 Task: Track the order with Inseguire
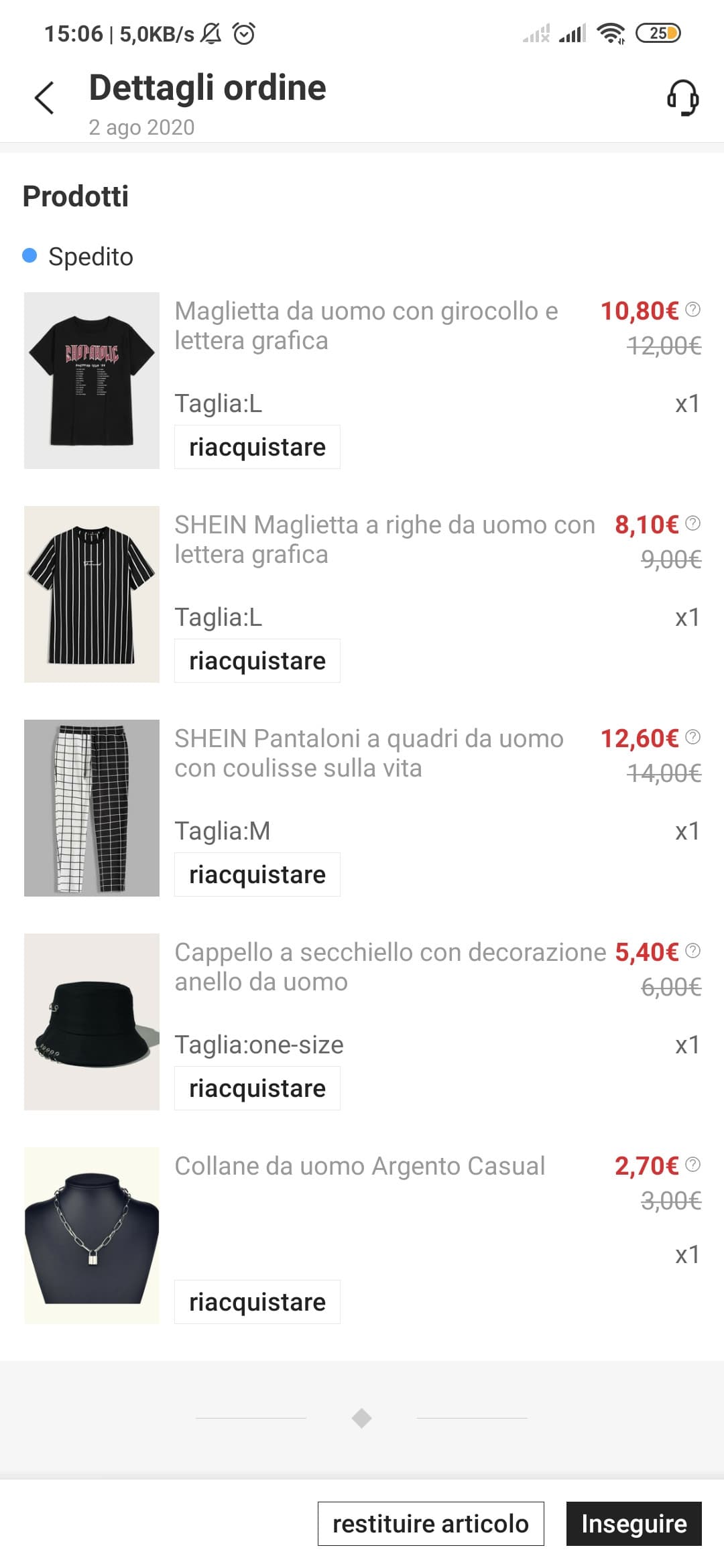click(x=634, y=1524)
